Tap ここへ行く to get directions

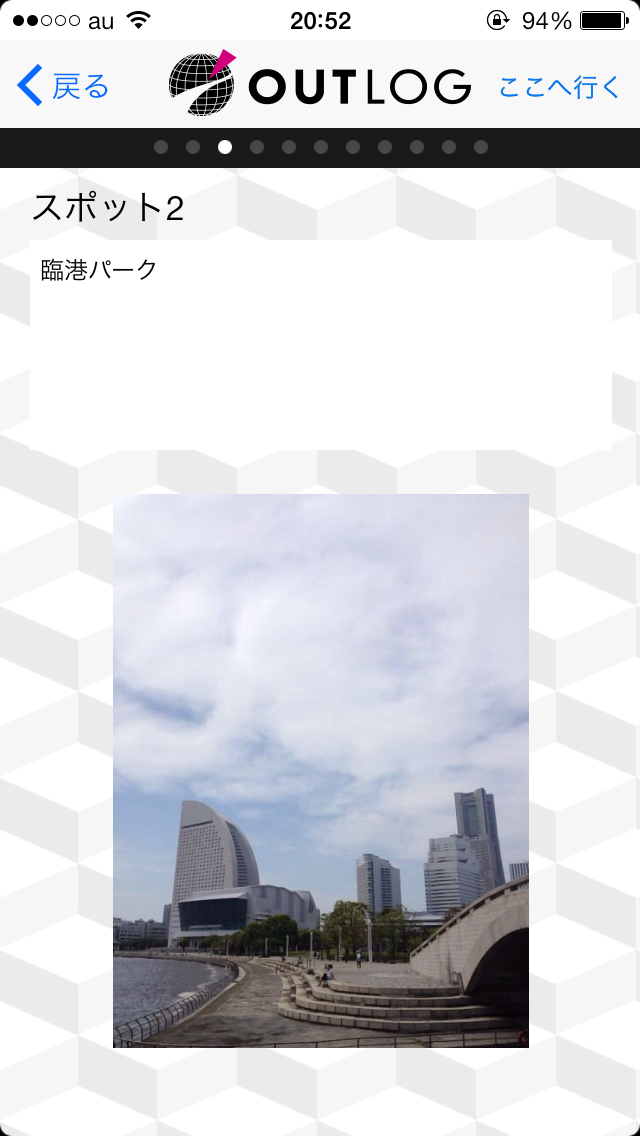(x=560, y=87)
